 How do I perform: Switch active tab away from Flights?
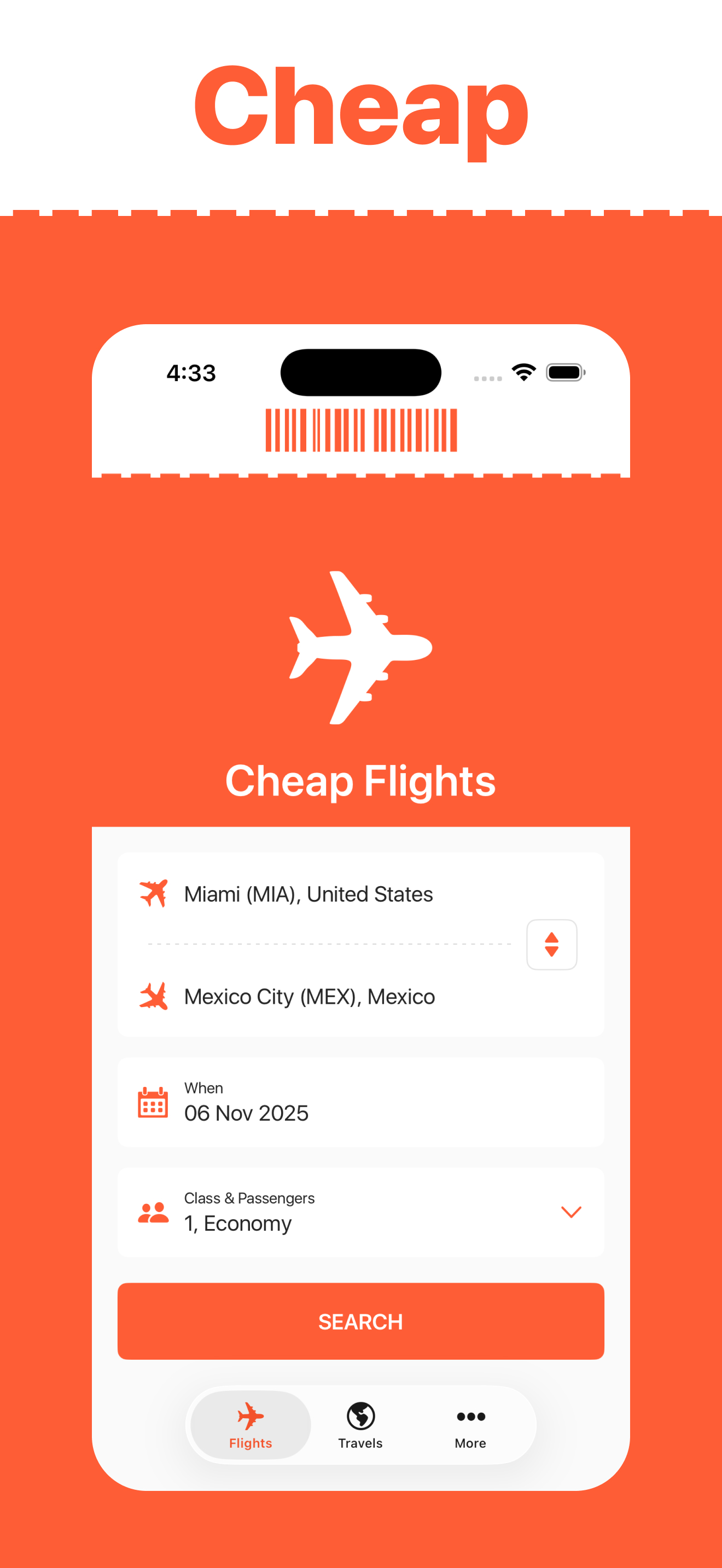pyautogui.click(x=360, y=1427)
